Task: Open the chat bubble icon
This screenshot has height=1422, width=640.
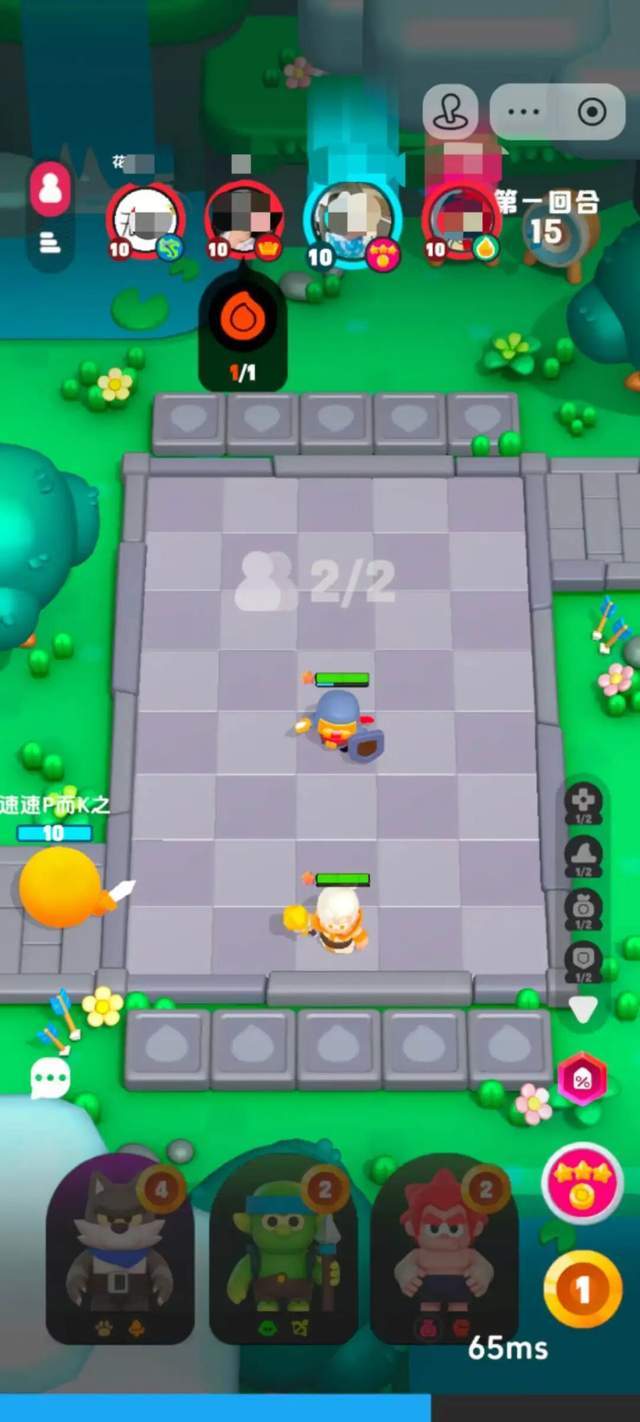Action: coord(50,1078)
